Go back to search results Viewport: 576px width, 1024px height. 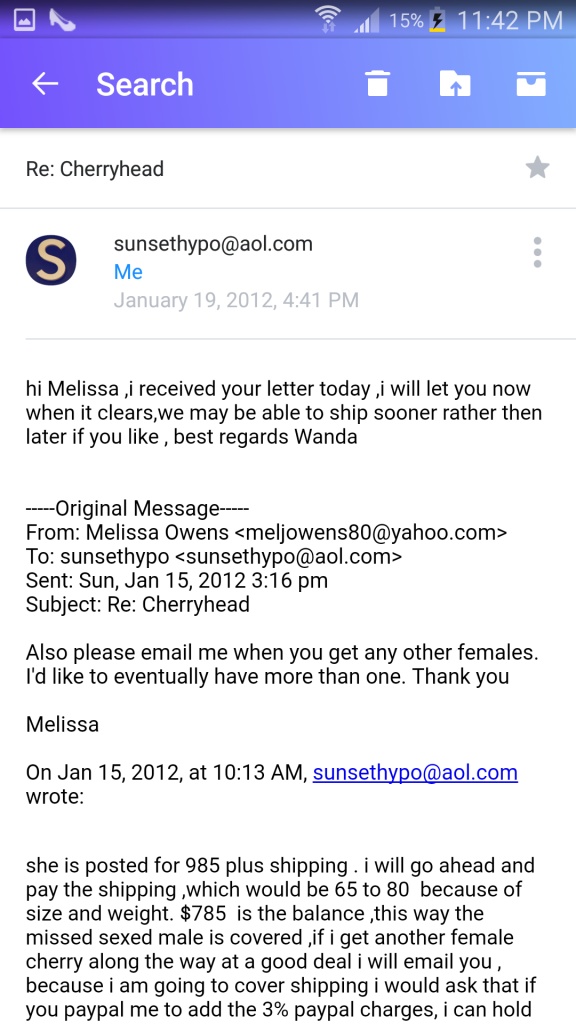(x=44, y=84)
